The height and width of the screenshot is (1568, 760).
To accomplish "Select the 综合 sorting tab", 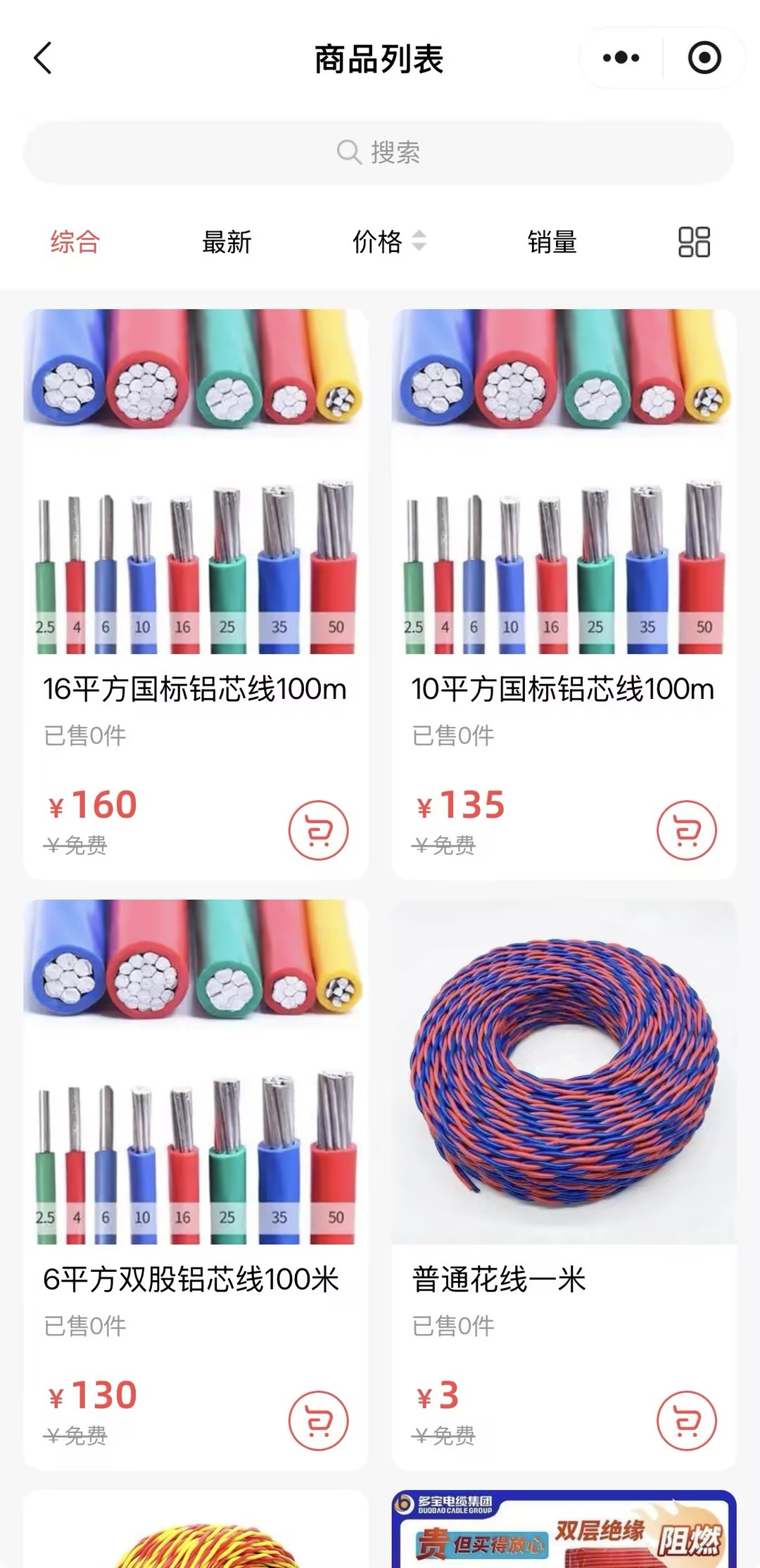I will click(x=75, y=242).
